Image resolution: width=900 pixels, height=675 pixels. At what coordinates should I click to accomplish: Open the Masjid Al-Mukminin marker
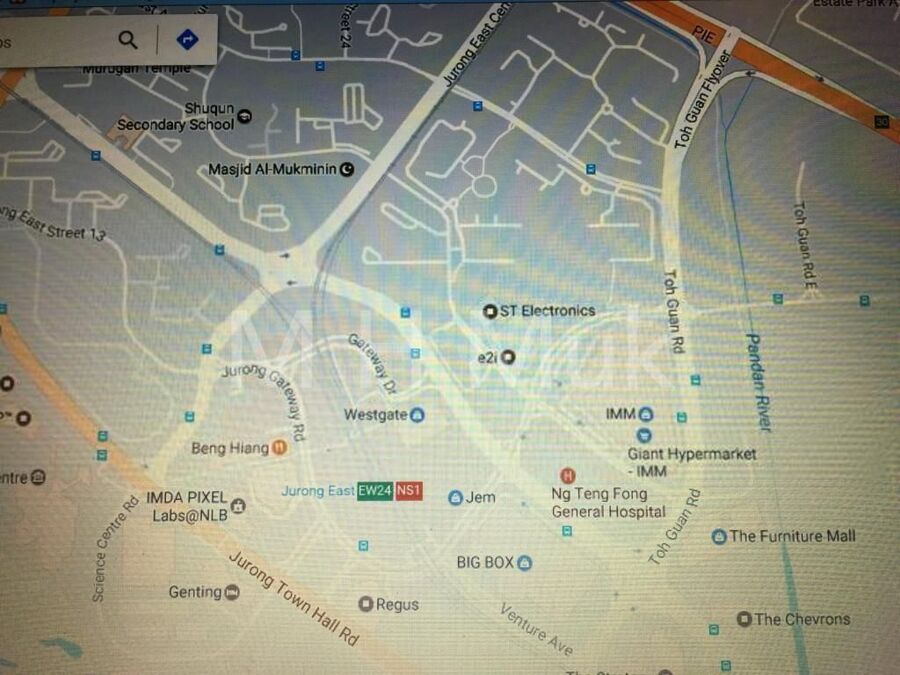click(347, 170)
